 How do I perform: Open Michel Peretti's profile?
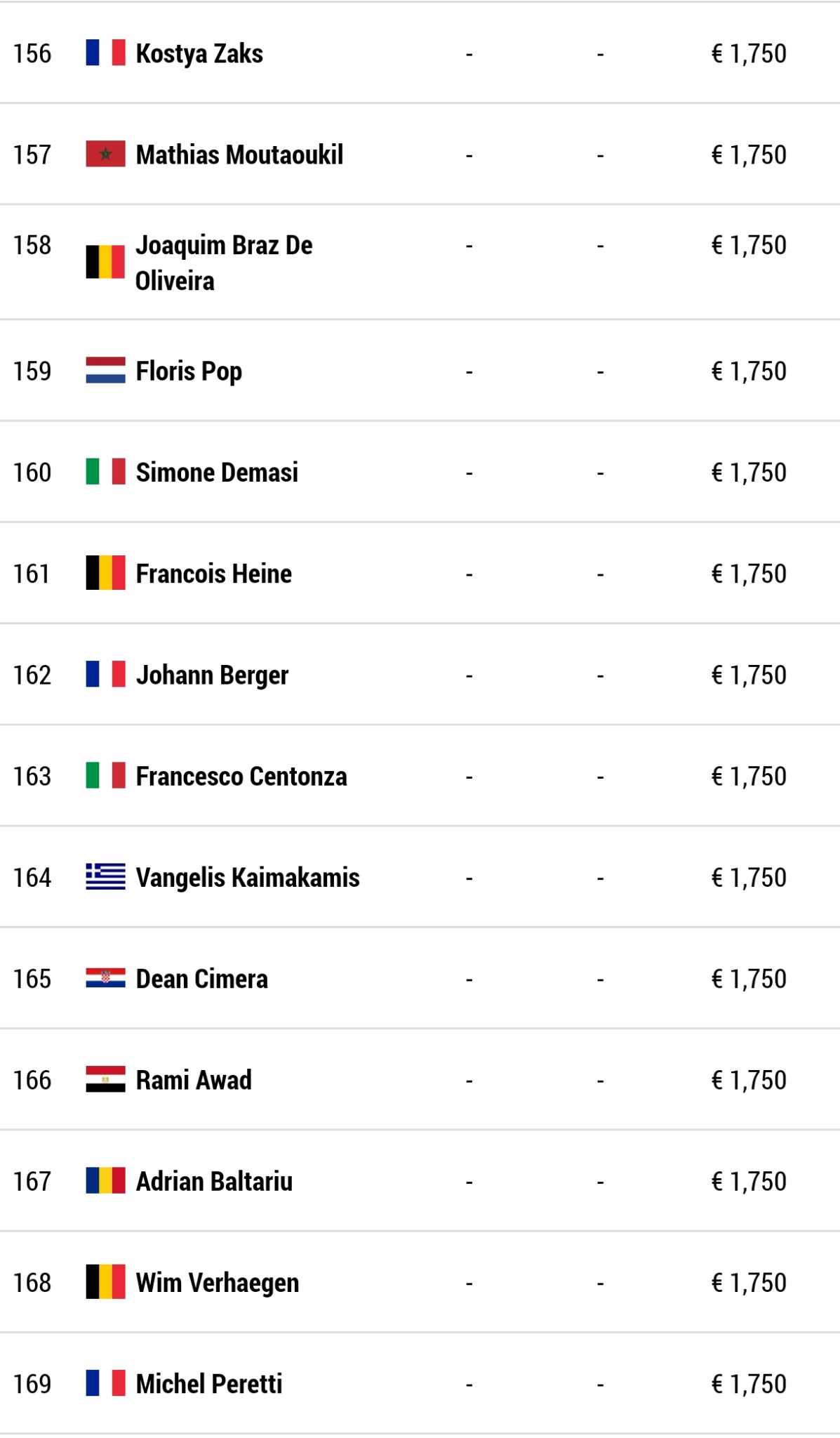coord(209,1383)
